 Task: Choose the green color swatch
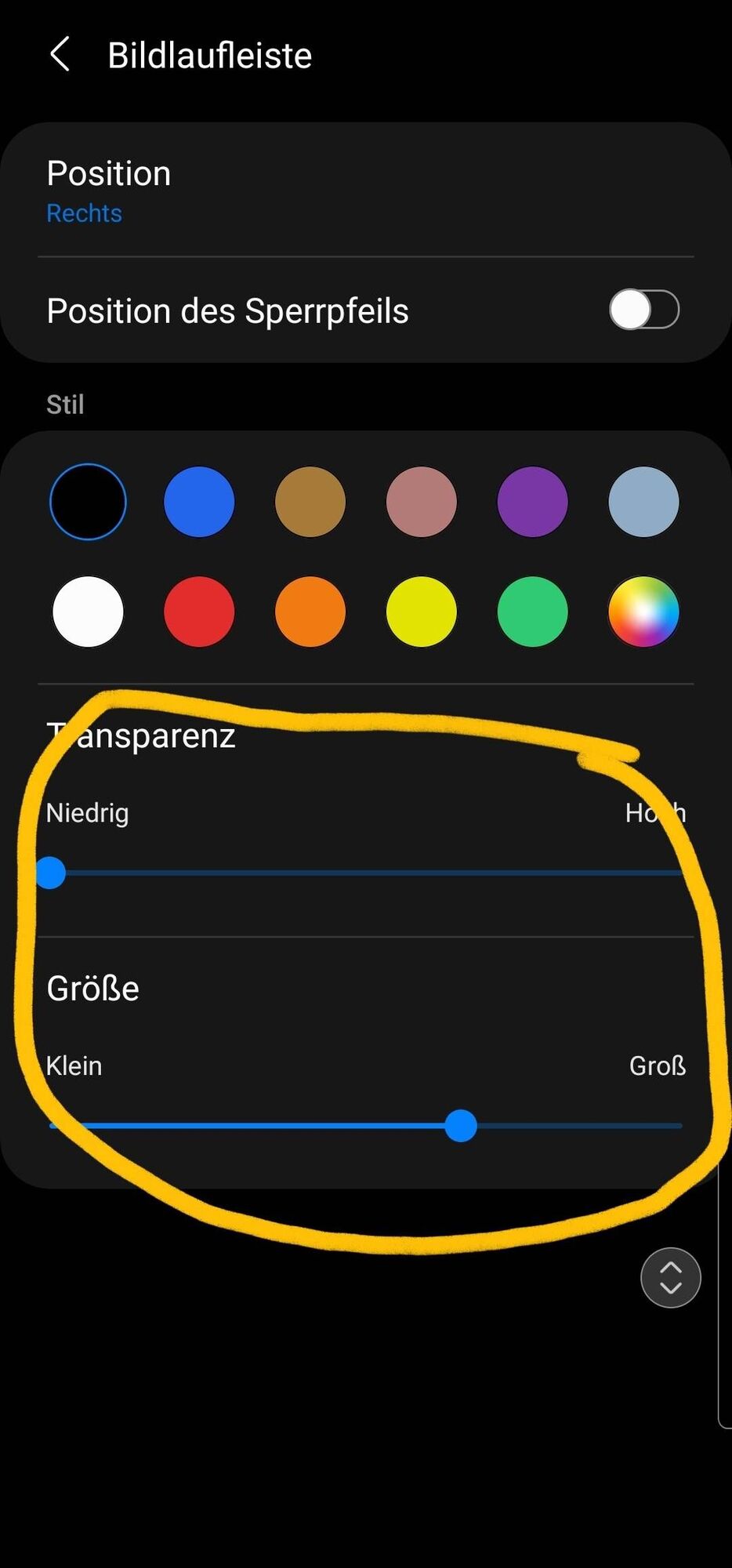(532, 612)
